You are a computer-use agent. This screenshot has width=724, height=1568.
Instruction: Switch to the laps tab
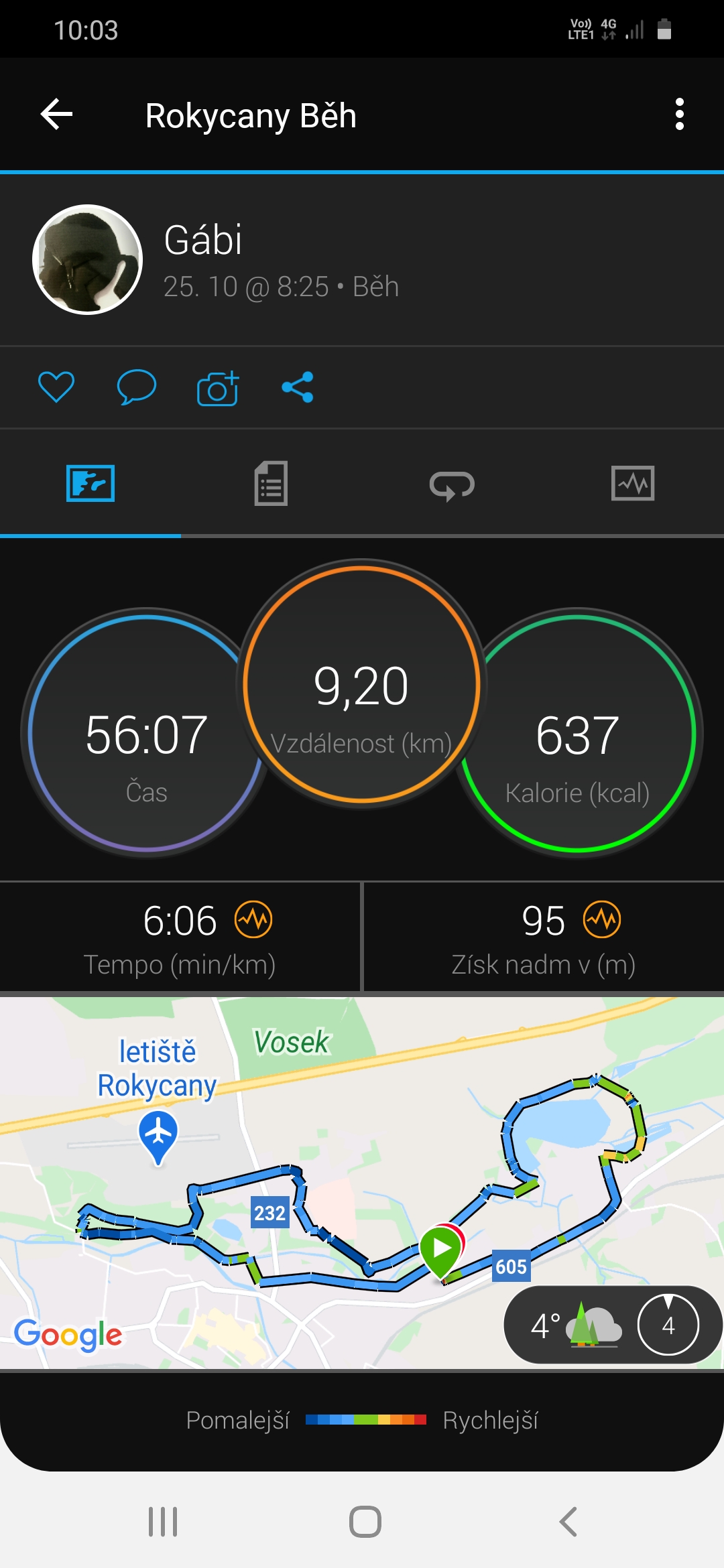pos(452,484)
